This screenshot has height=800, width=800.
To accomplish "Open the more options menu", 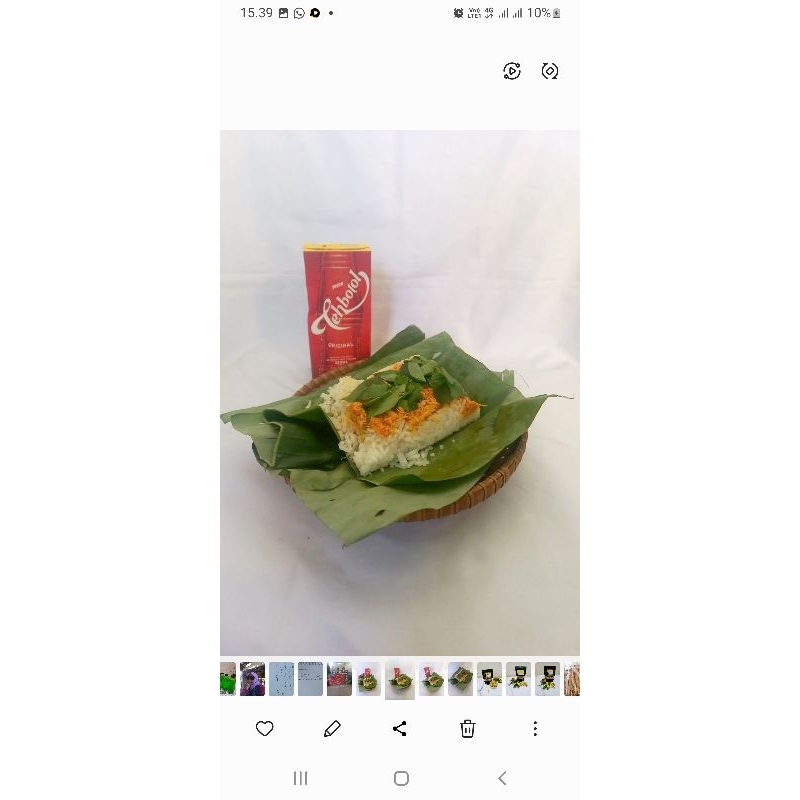I will tap(535, 729).
